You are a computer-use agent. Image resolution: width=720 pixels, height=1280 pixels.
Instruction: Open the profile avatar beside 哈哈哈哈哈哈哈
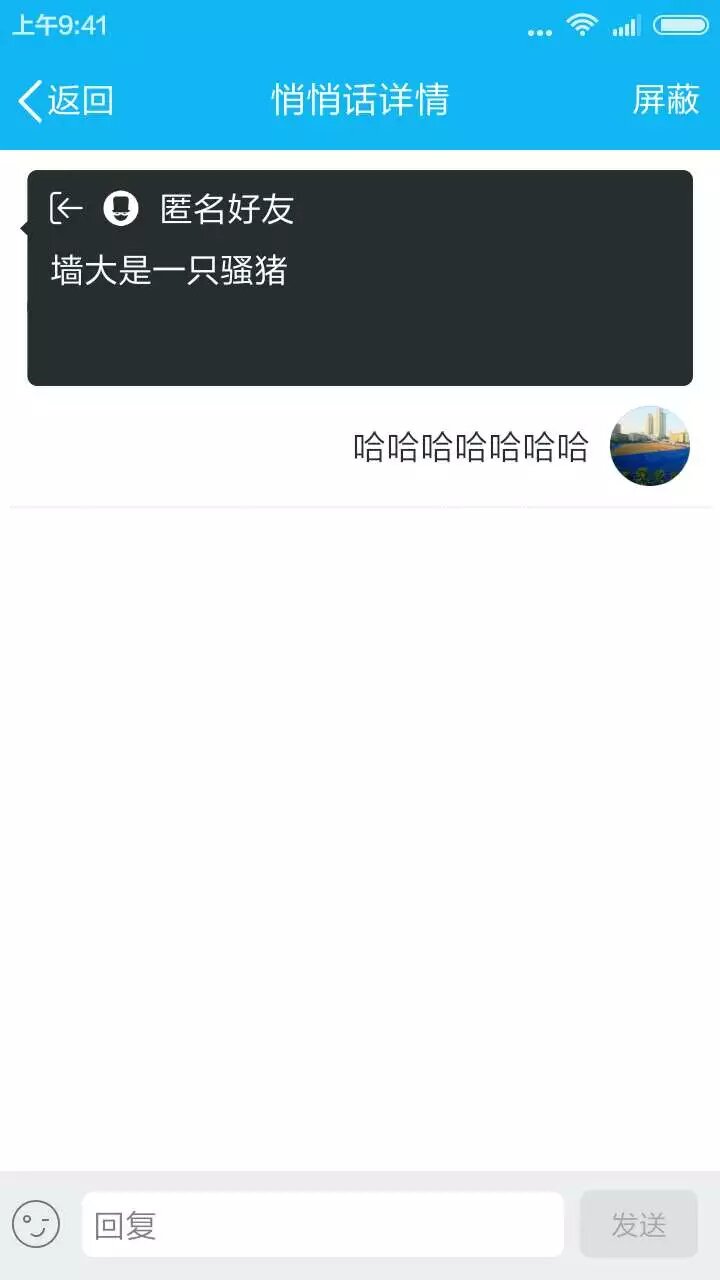[x=650, y=446]
